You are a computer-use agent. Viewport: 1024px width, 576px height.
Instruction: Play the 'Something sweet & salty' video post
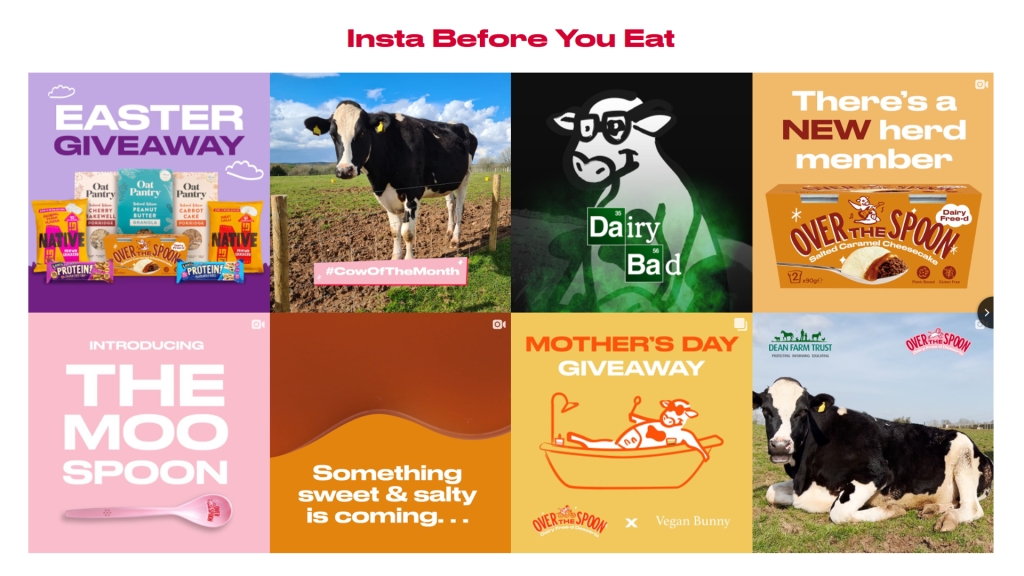(x=390, y=433)
